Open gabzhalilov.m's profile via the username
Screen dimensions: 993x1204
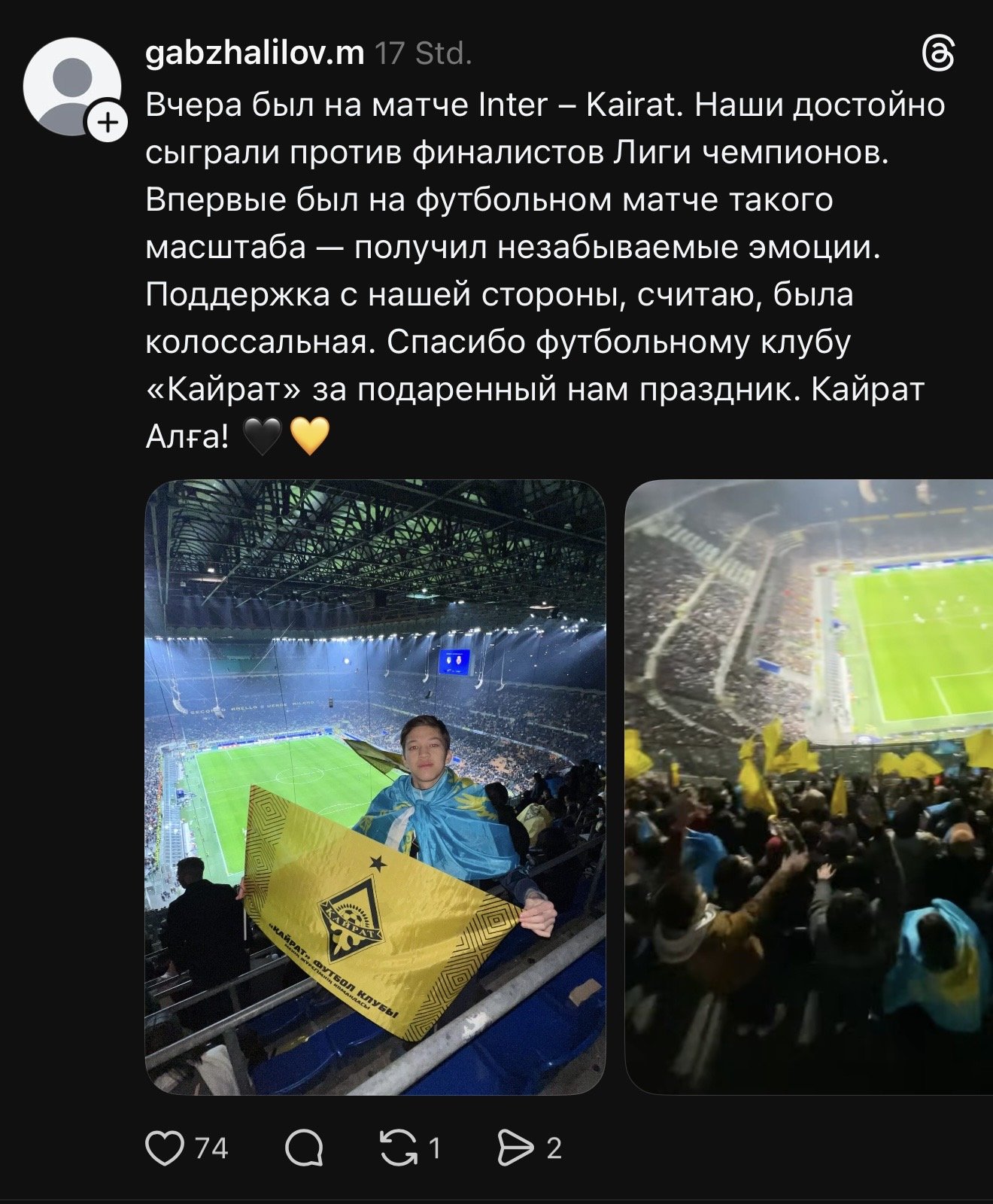(x=254, y=53)
